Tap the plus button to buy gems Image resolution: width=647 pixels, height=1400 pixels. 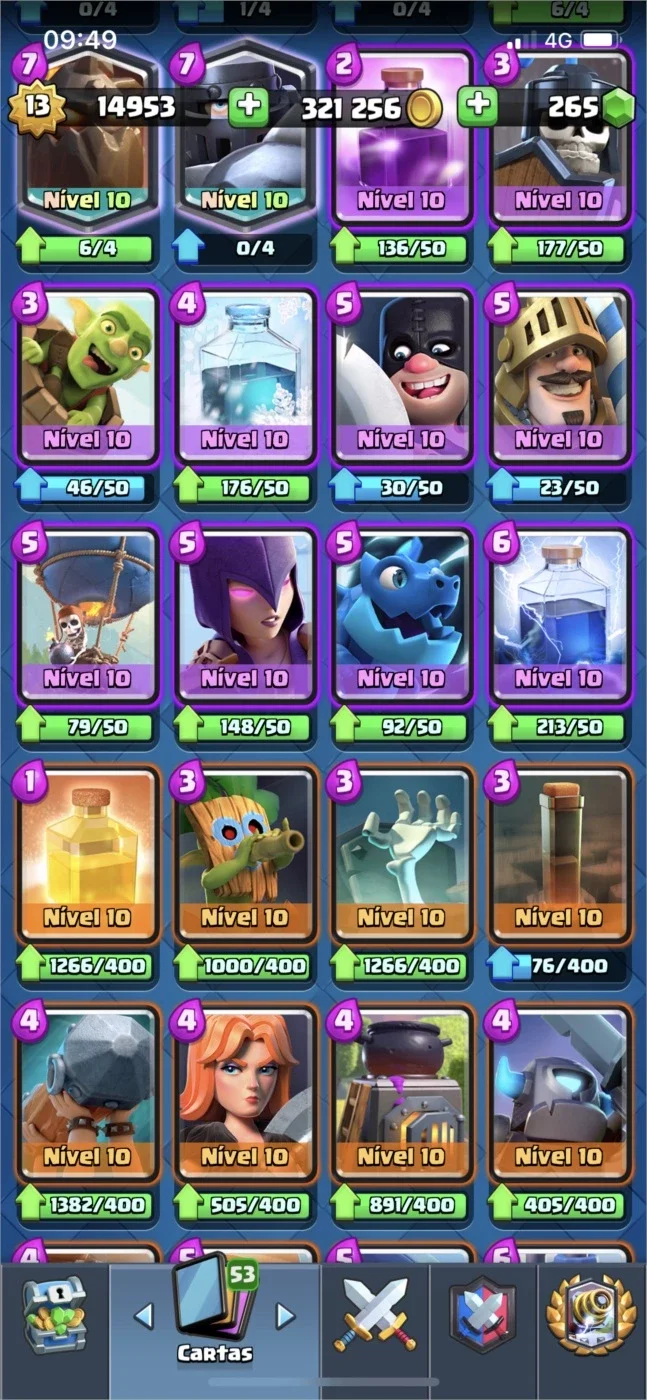(479, 106)
